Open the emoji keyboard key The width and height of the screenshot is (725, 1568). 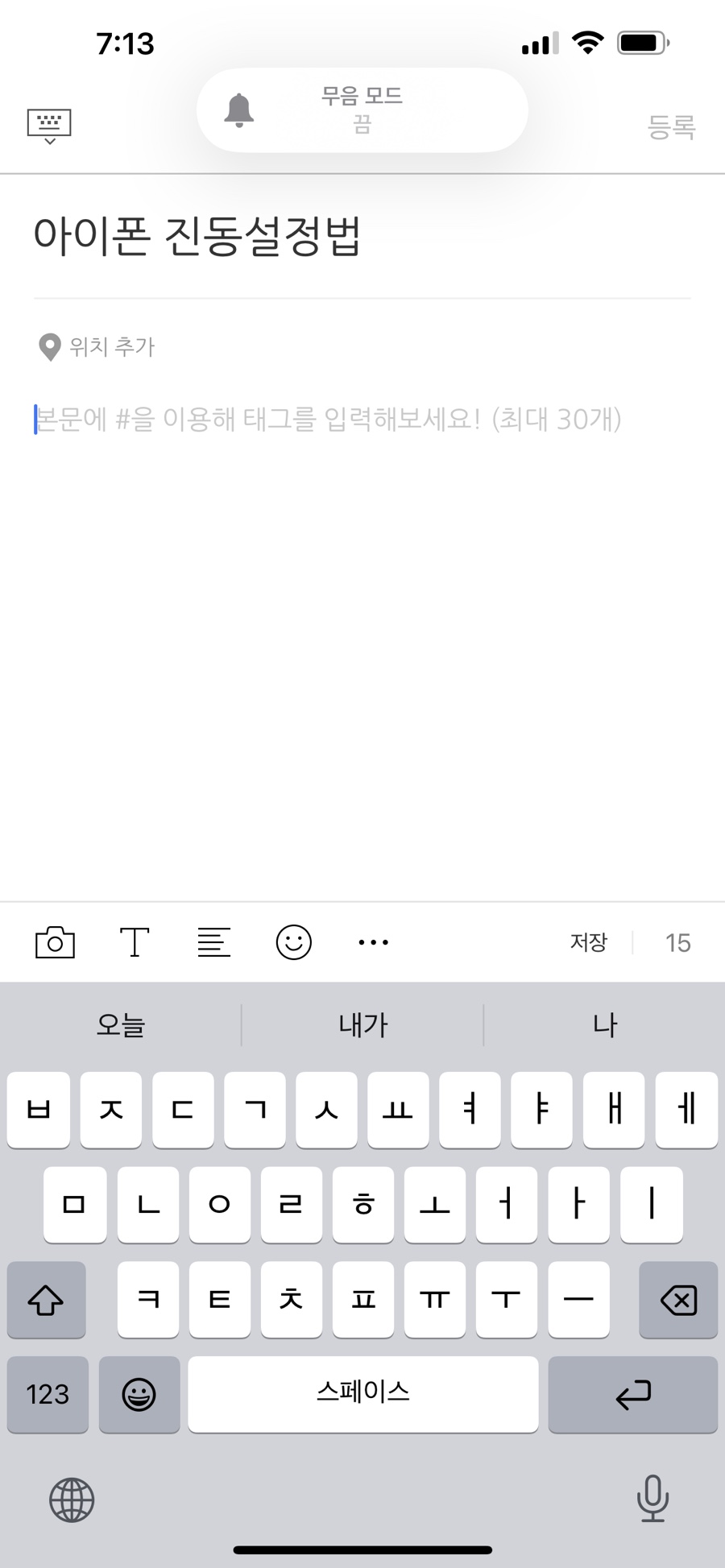[x=139, y=1394]
